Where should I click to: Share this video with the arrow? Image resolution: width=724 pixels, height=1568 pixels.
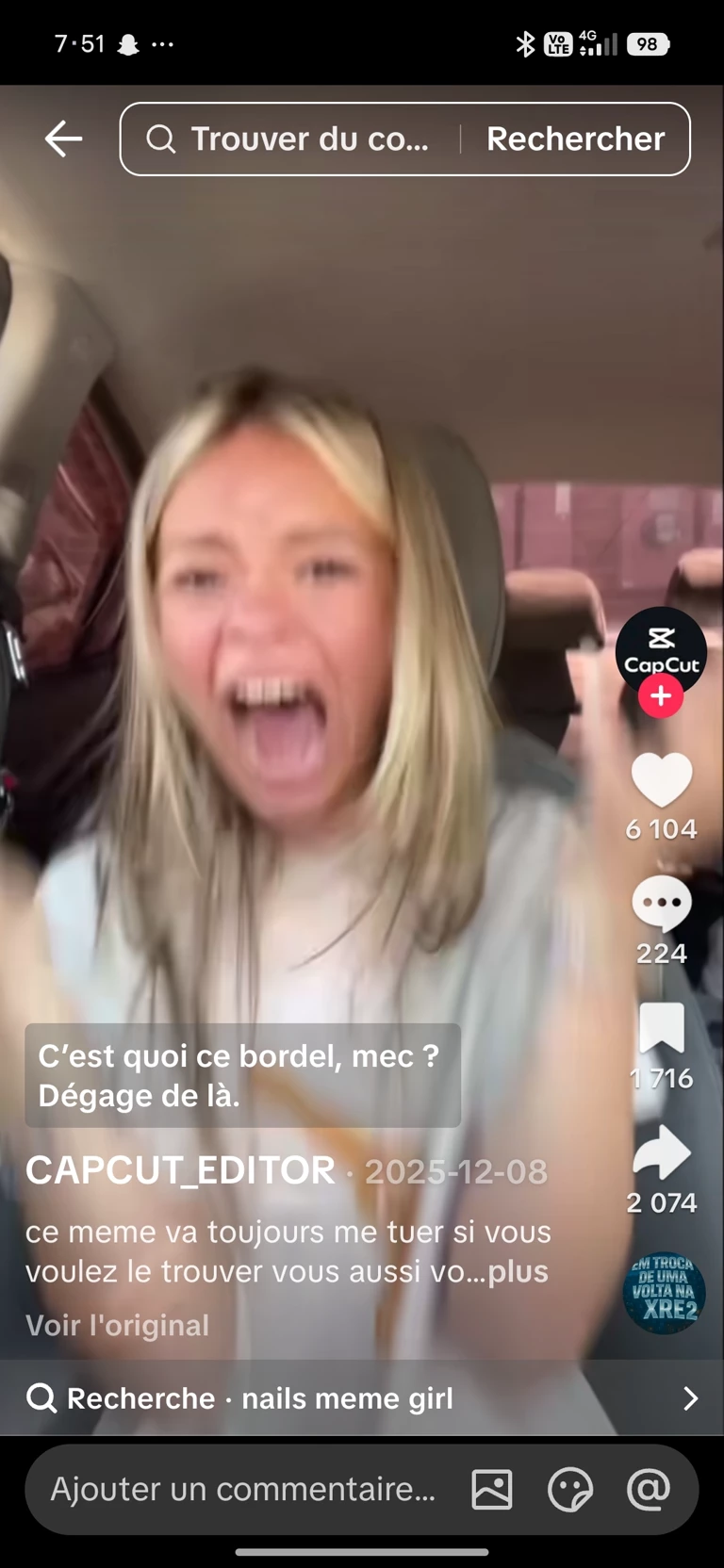[661, 1152]
